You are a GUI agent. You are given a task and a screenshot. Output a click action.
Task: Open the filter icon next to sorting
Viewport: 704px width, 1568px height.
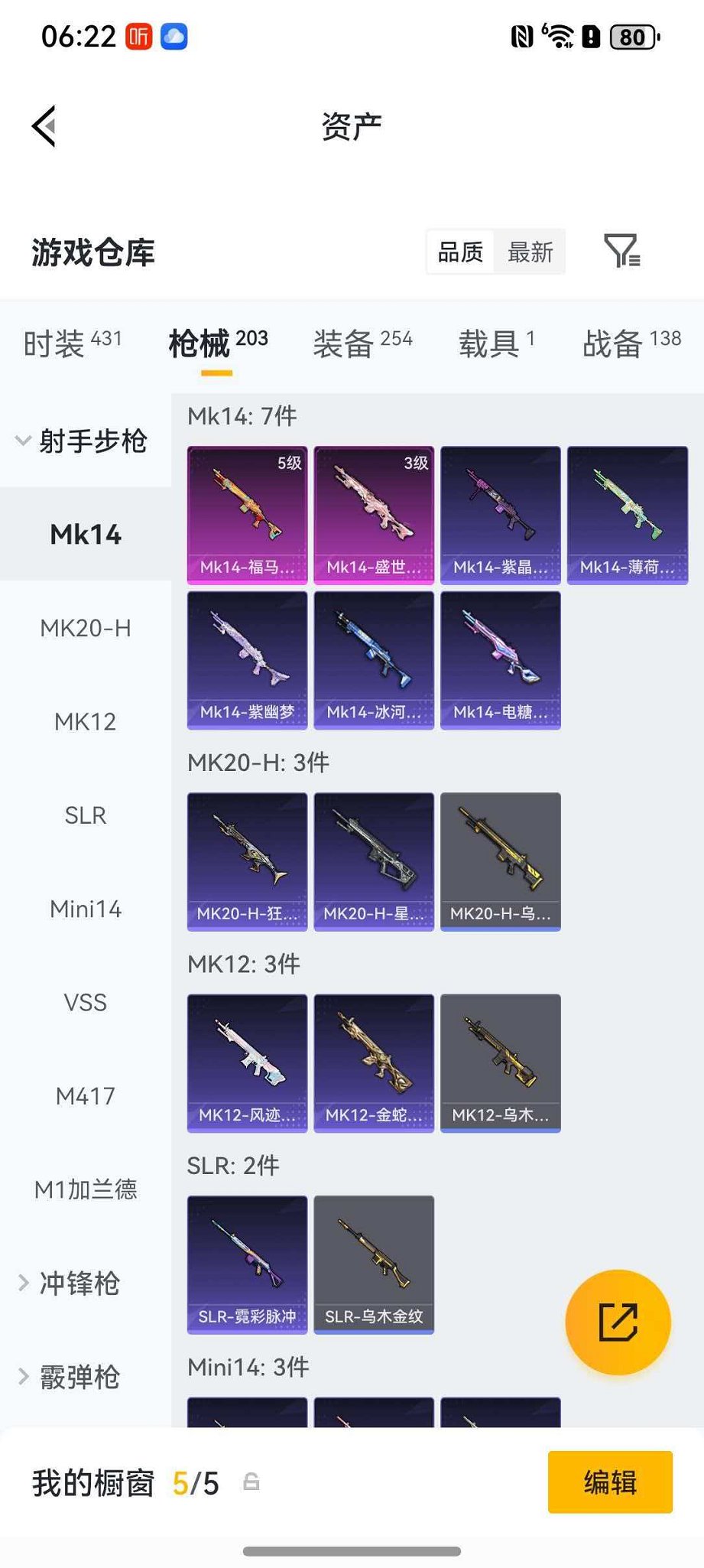tap(621, 251)
